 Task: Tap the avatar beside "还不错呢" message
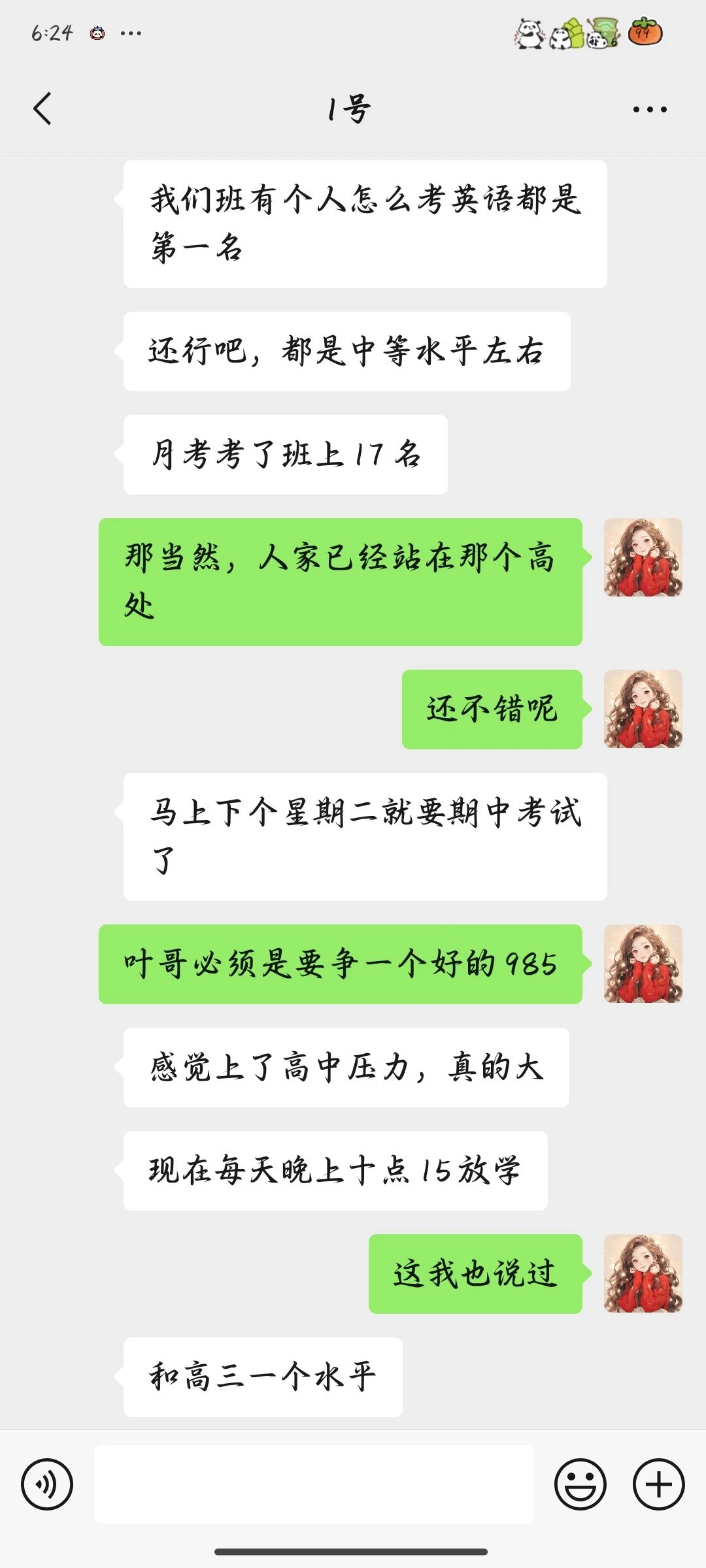click(x=643, y=709)
